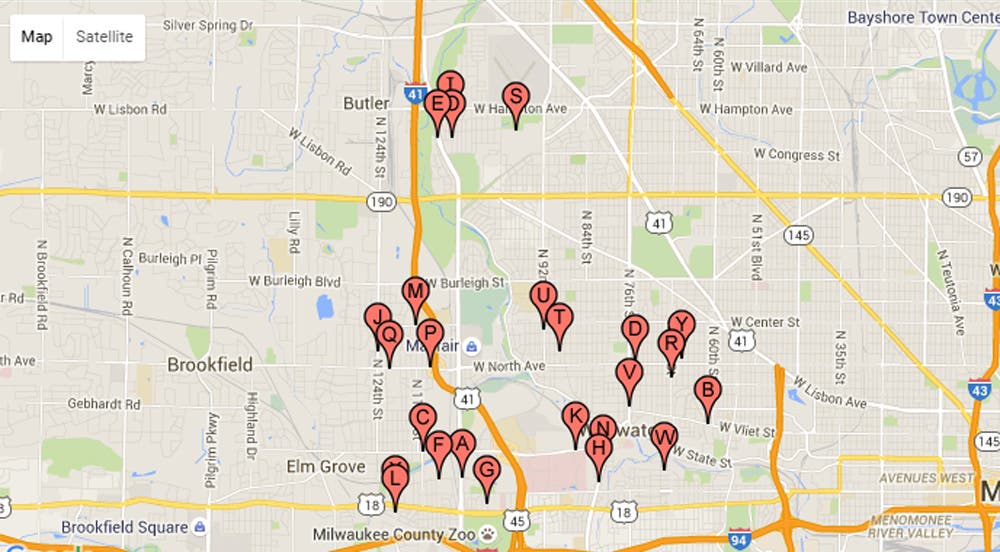
Task: Open map marker G
Action: [x=486, y=470]
